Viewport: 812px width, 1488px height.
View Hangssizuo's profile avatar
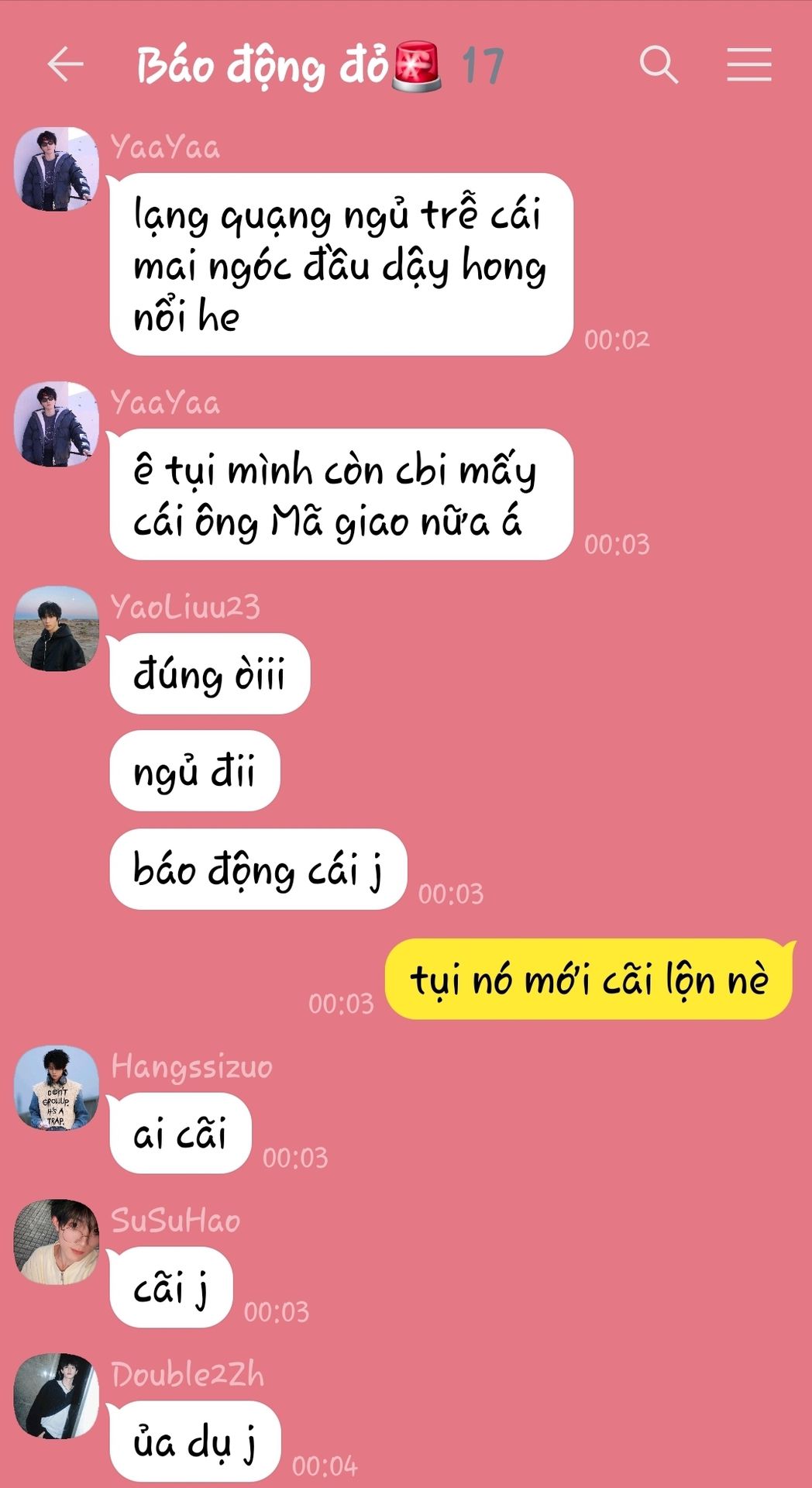click(x=57, y=1087)
